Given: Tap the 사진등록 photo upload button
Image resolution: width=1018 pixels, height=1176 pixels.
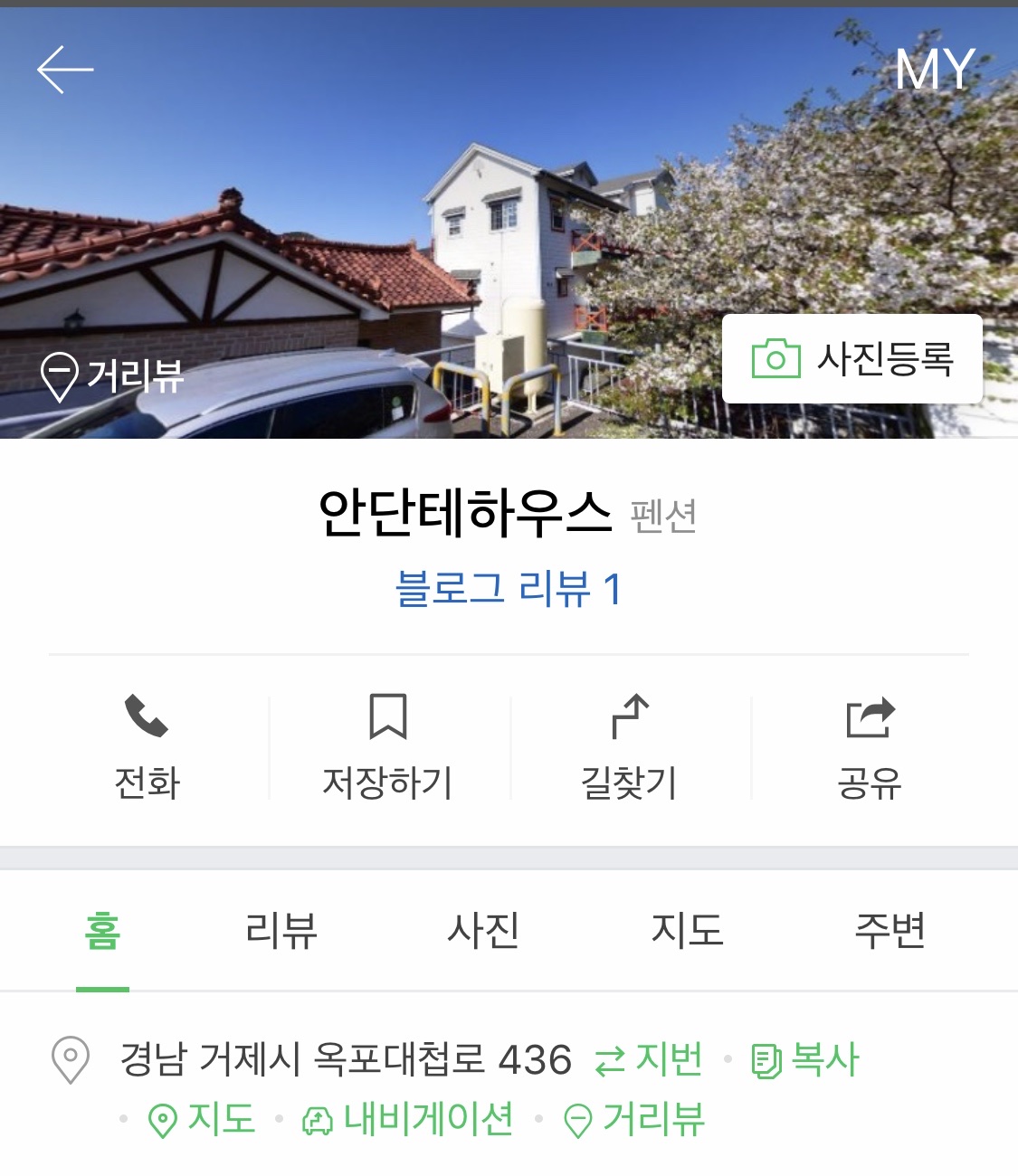Looking at the screenshot, I should tap(852, 359).
